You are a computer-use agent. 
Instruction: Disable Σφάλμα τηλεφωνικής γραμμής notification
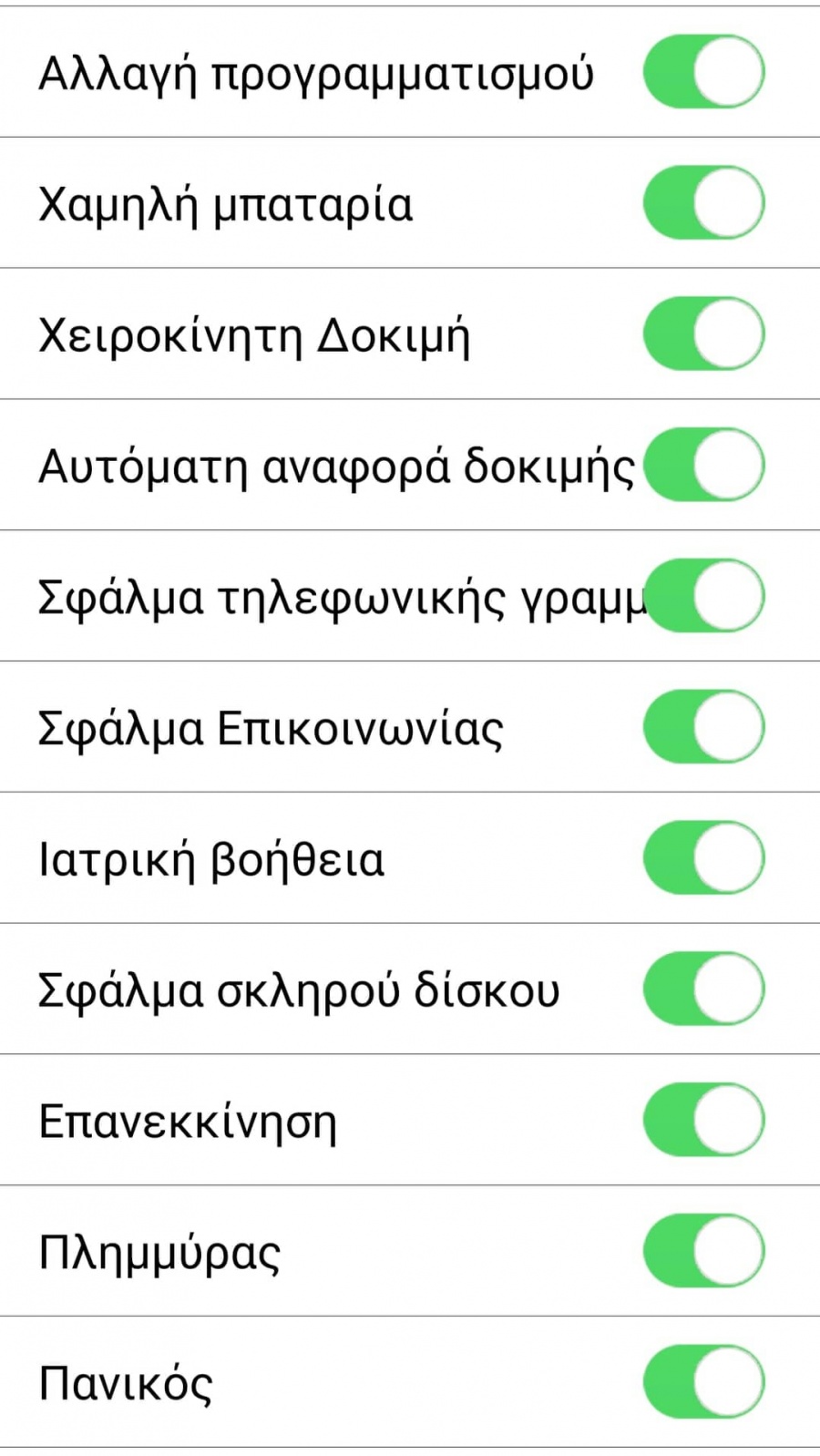point(703,596)
